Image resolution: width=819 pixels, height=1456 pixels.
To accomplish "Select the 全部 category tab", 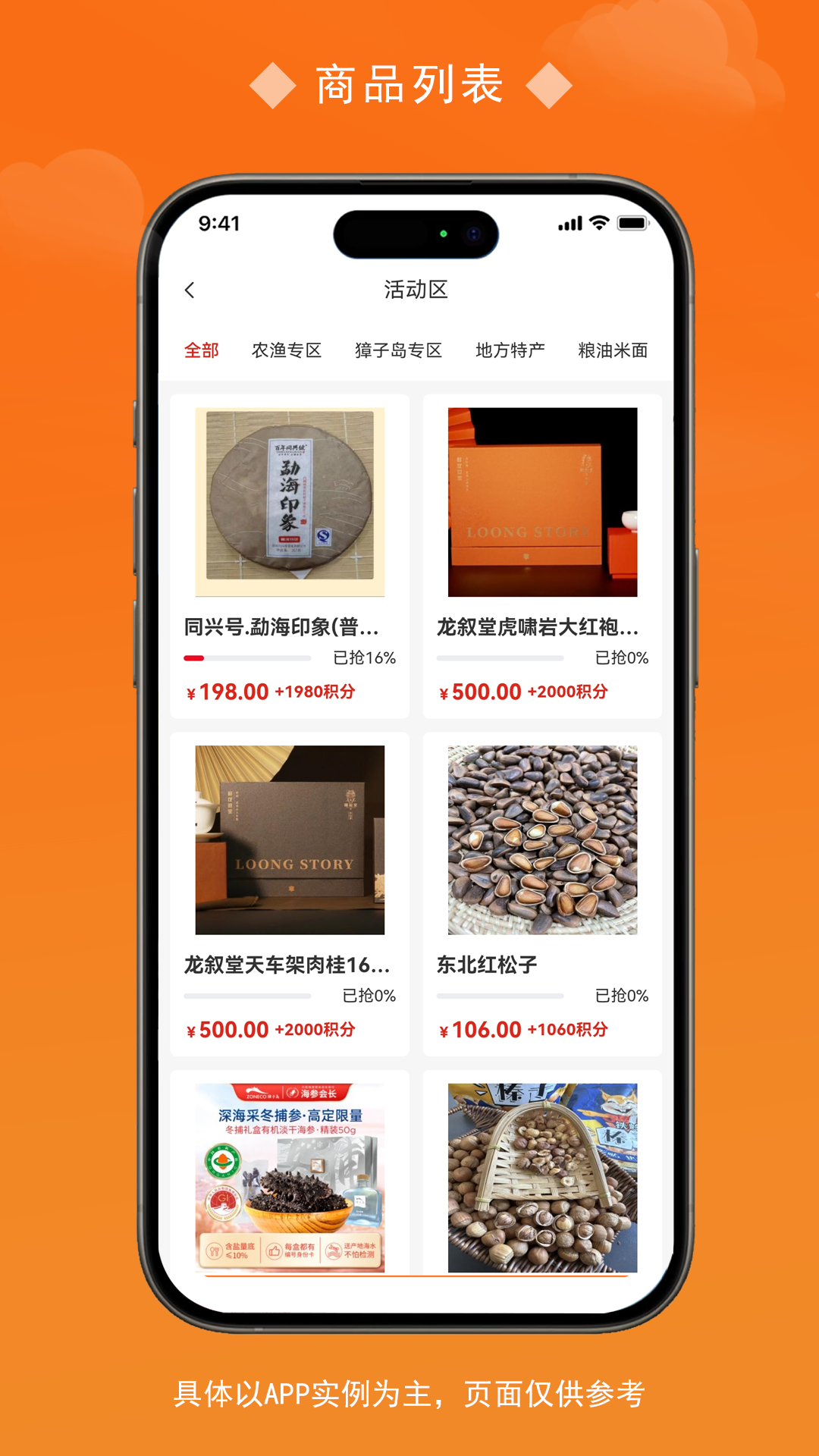I will [200, 350].
